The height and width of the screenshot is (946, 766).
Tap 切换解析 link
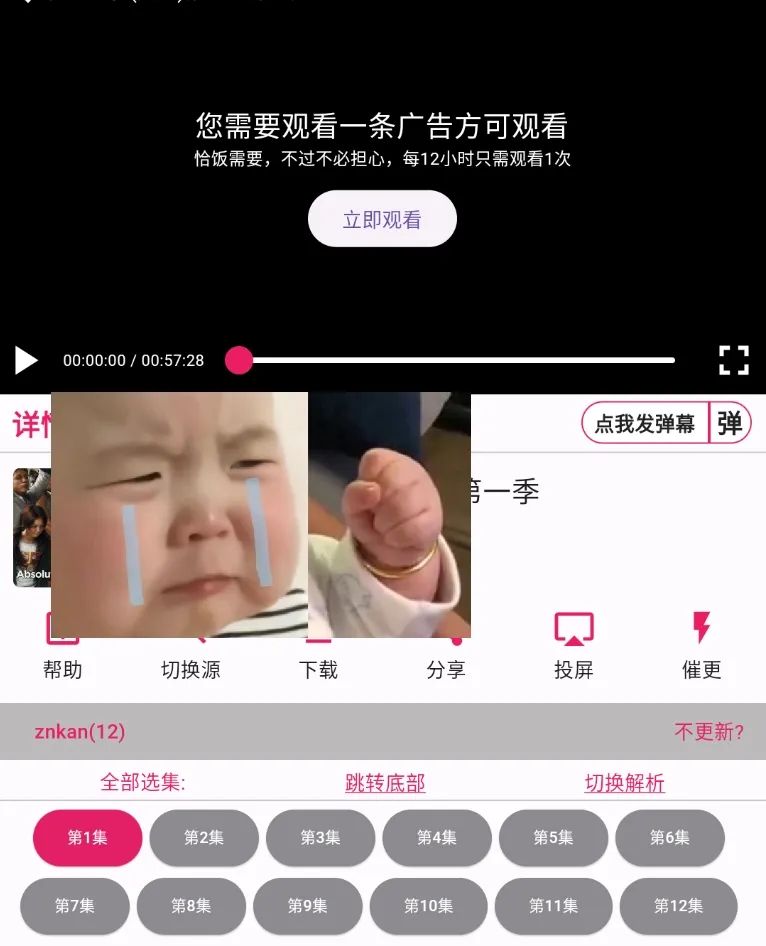pyautogui.click(x=624, y=783)
